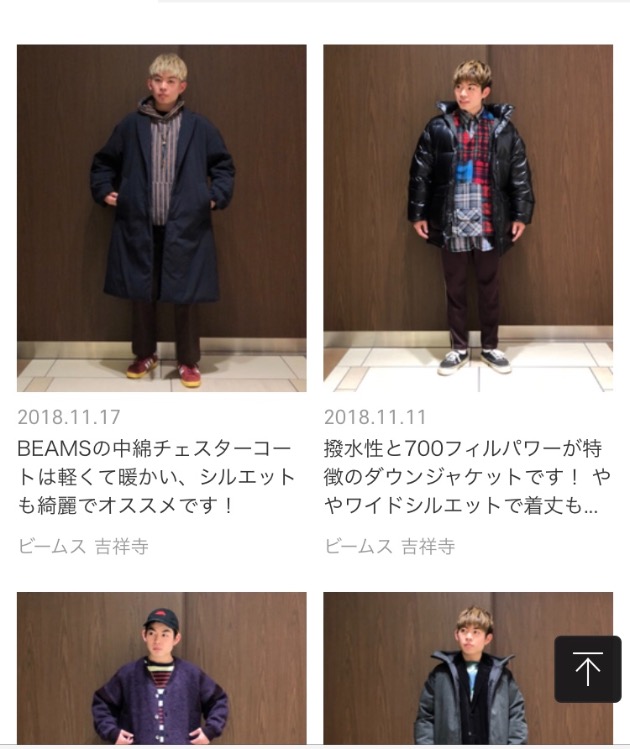Open the 2018.11.11 down jacket post
The image size is (630, 749).
(468, 218)
